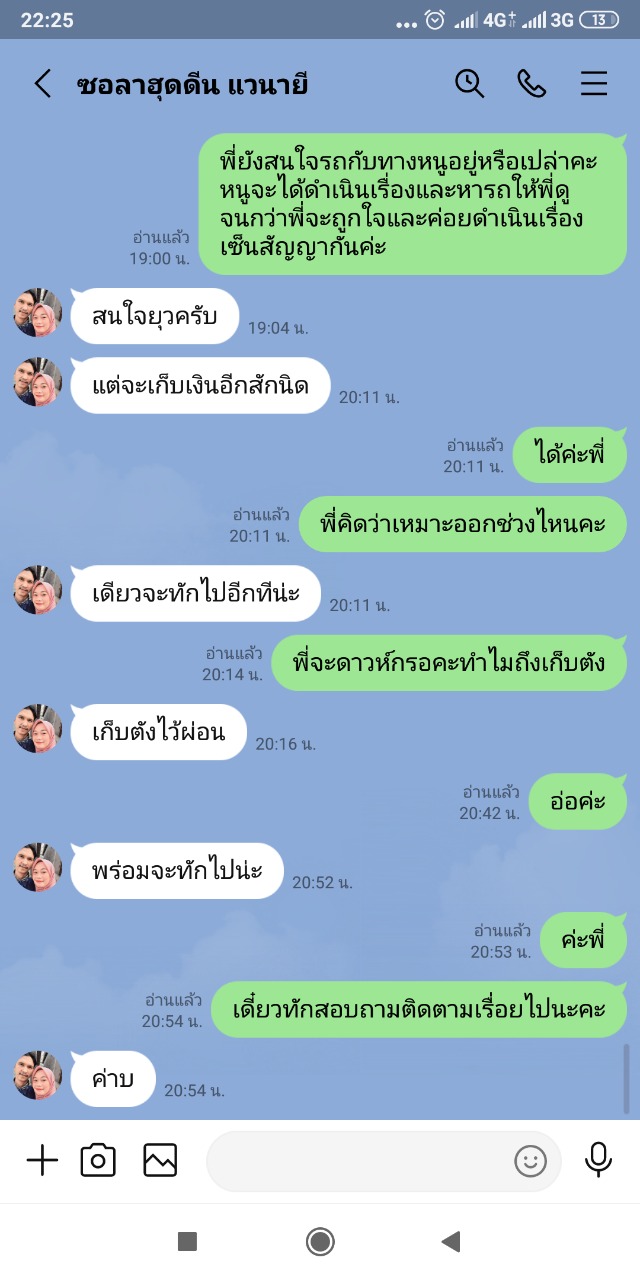
Task: Open the emoji and sticker picker
Action: click(x=530, y=1161)
